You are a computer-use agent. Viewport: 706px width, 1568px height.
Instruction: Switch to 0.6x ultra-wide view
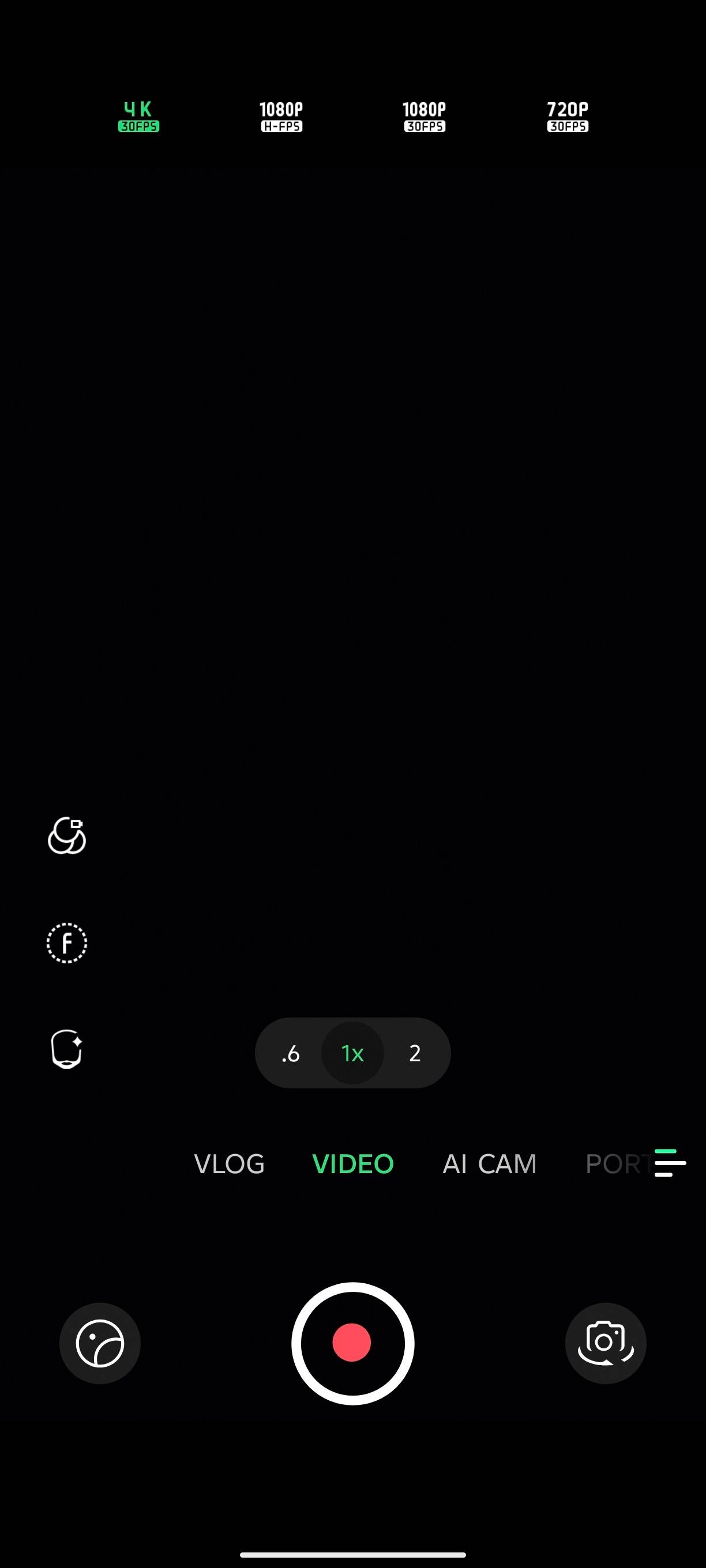click(x=291, y=1054)
